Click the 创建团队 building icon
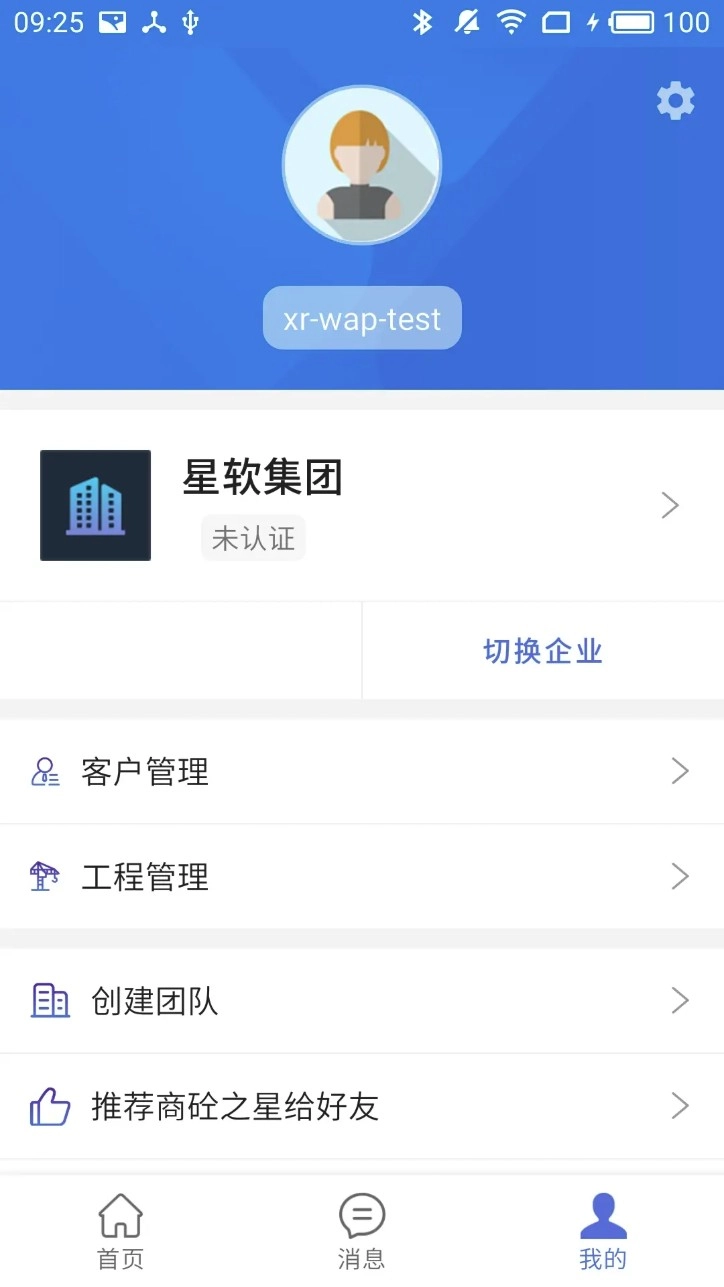The image size is (724, 1287). pyautogui.click(x=50, y=1000)
